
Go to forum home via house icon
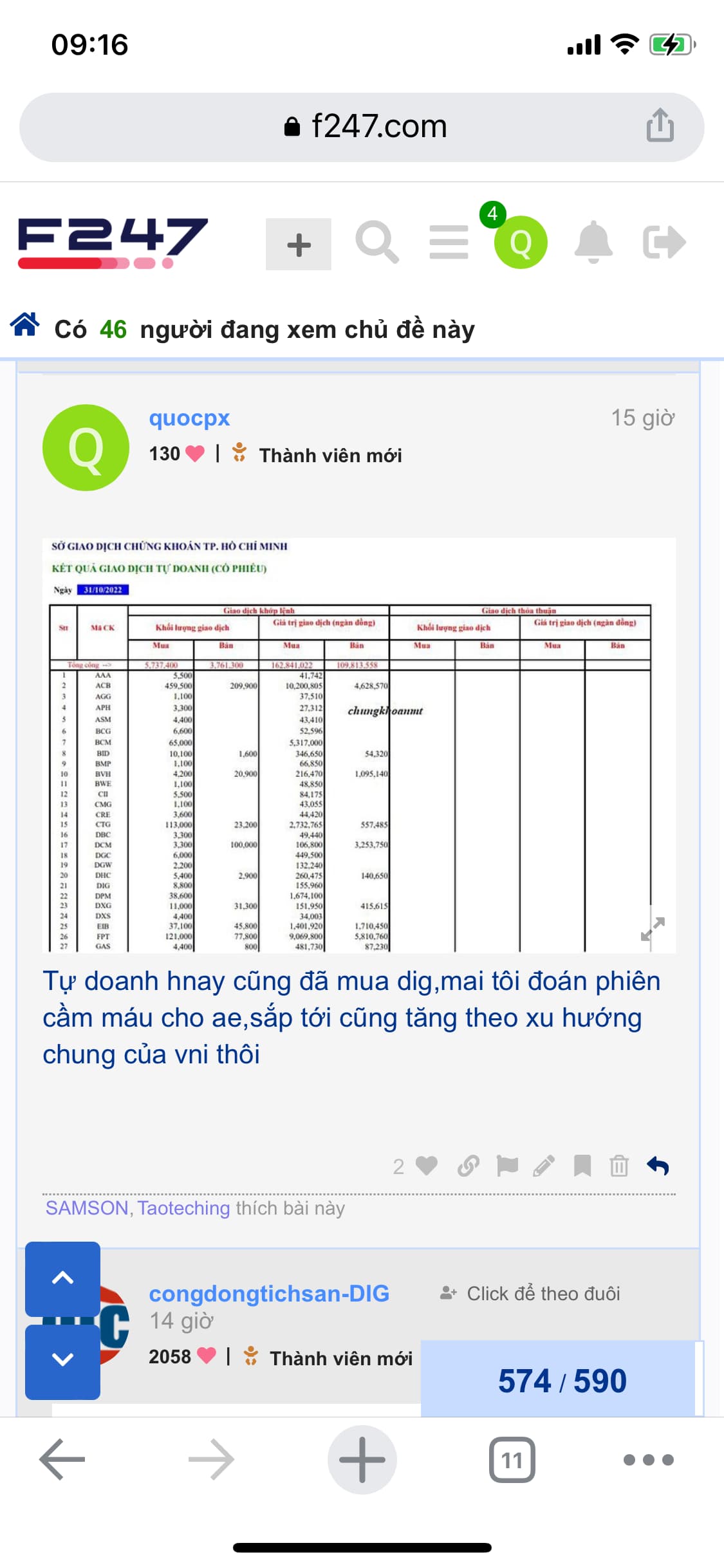tap(25, 324)
